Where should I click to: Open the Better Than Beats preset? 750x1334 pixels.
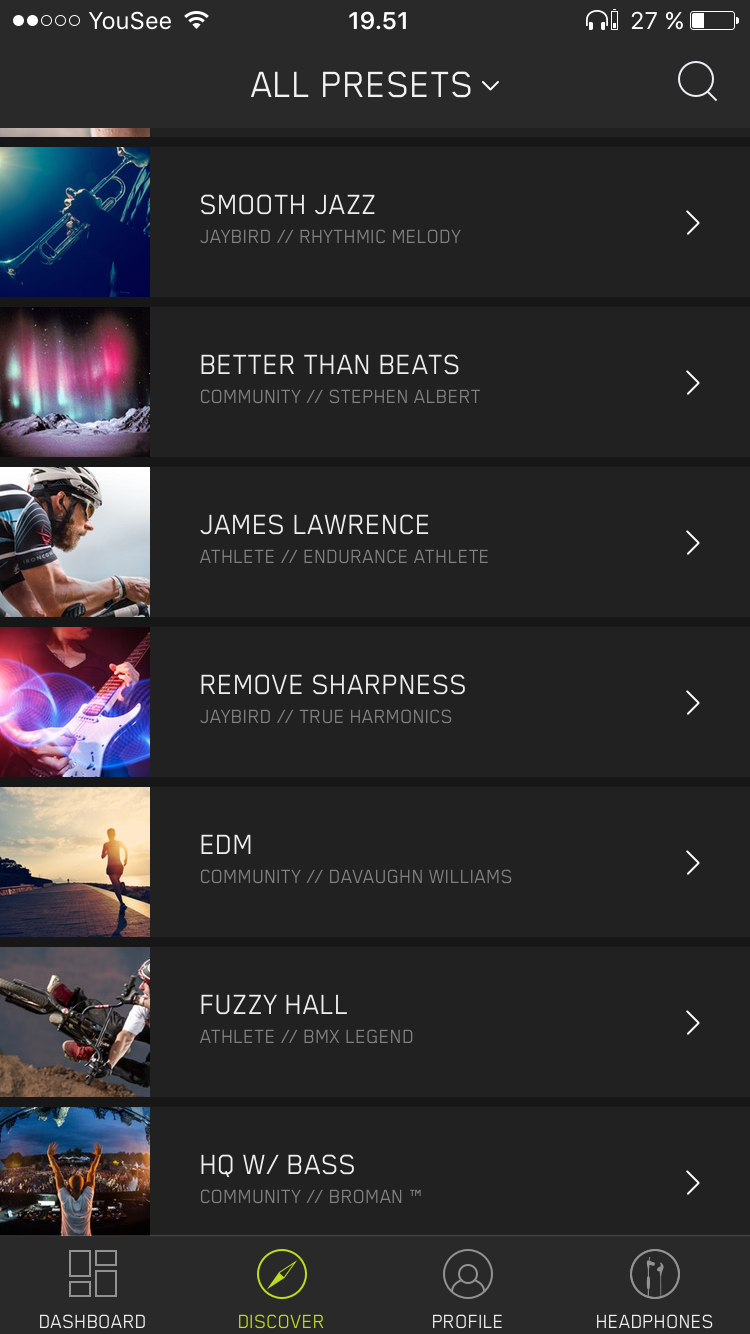pos(375,382)
